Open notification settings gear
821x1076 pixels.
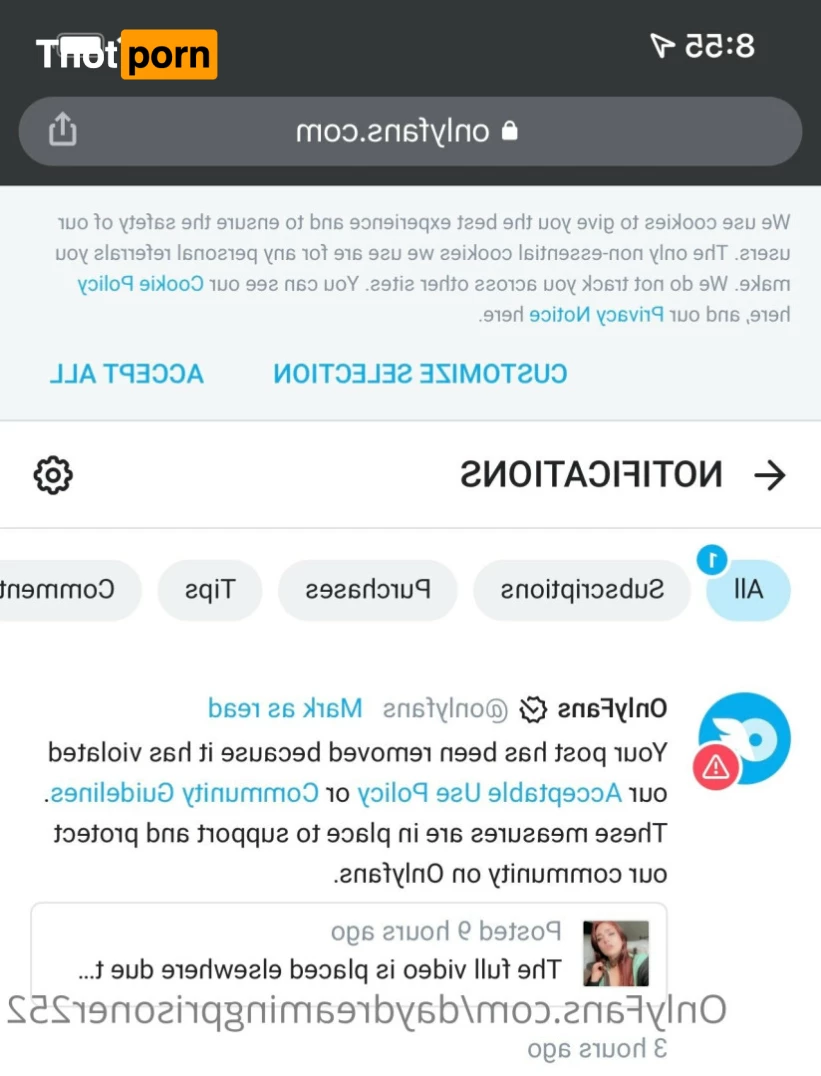[x=53, y=475]
